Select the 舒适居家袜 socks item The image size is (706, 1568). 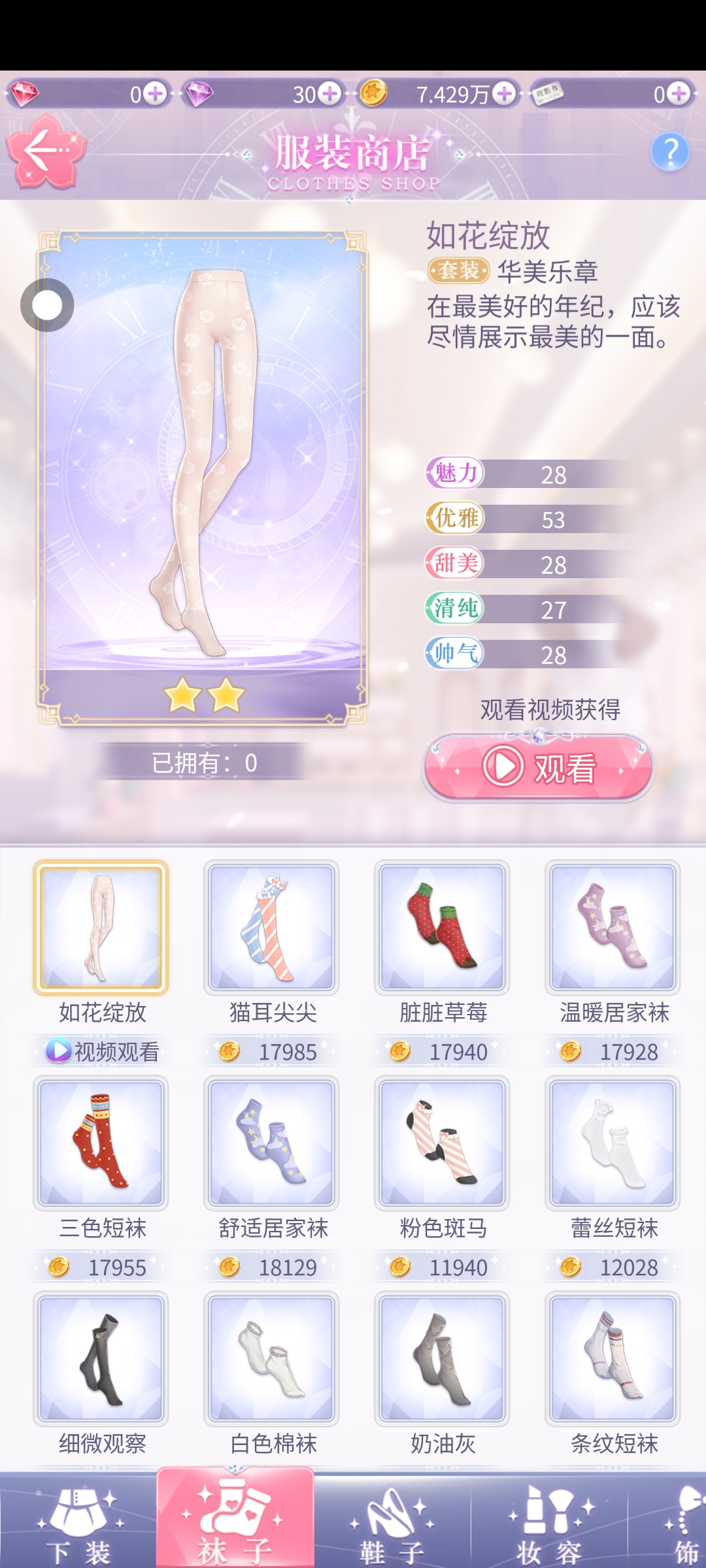pos(271,1143)
